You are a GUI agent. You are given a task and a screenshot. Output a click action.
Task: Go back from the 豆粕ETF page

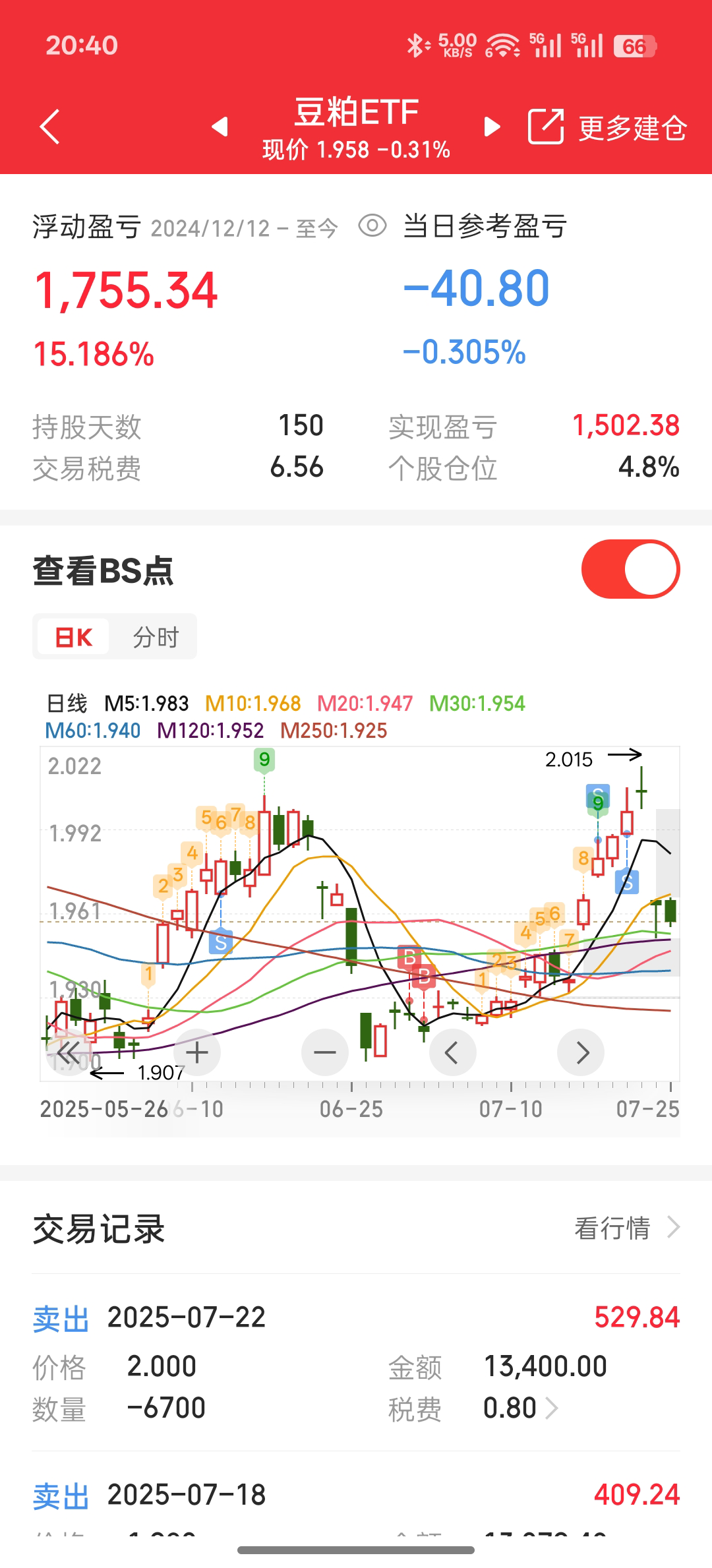tap(50, 126)
